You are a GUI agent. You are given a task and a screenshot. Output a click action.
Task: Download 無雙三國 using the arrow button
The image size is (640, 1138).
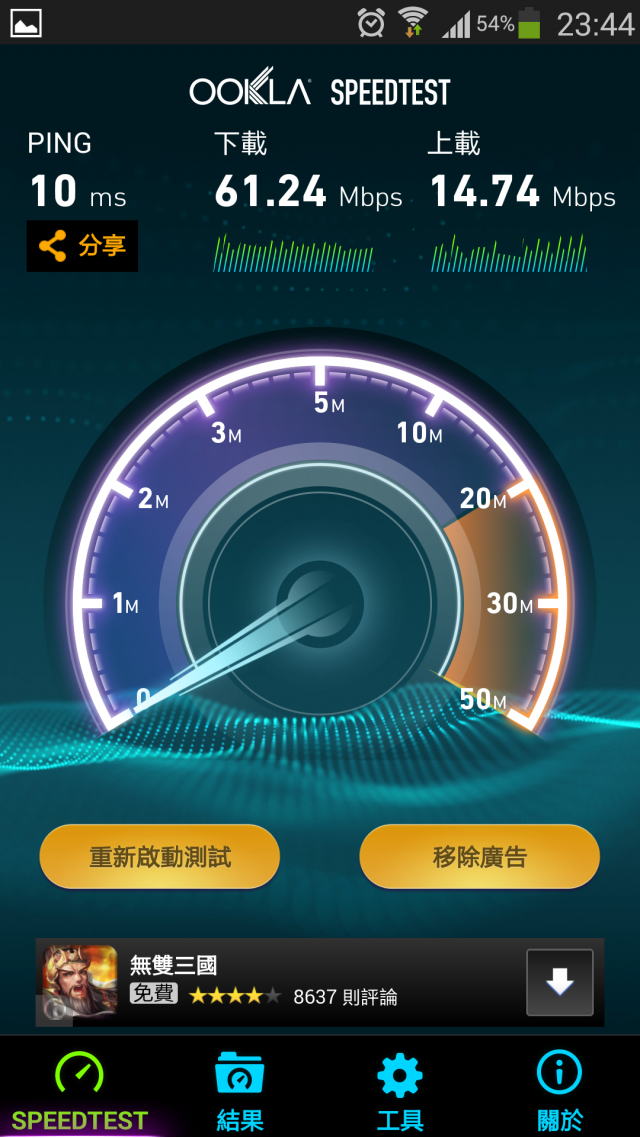[559, 982]
